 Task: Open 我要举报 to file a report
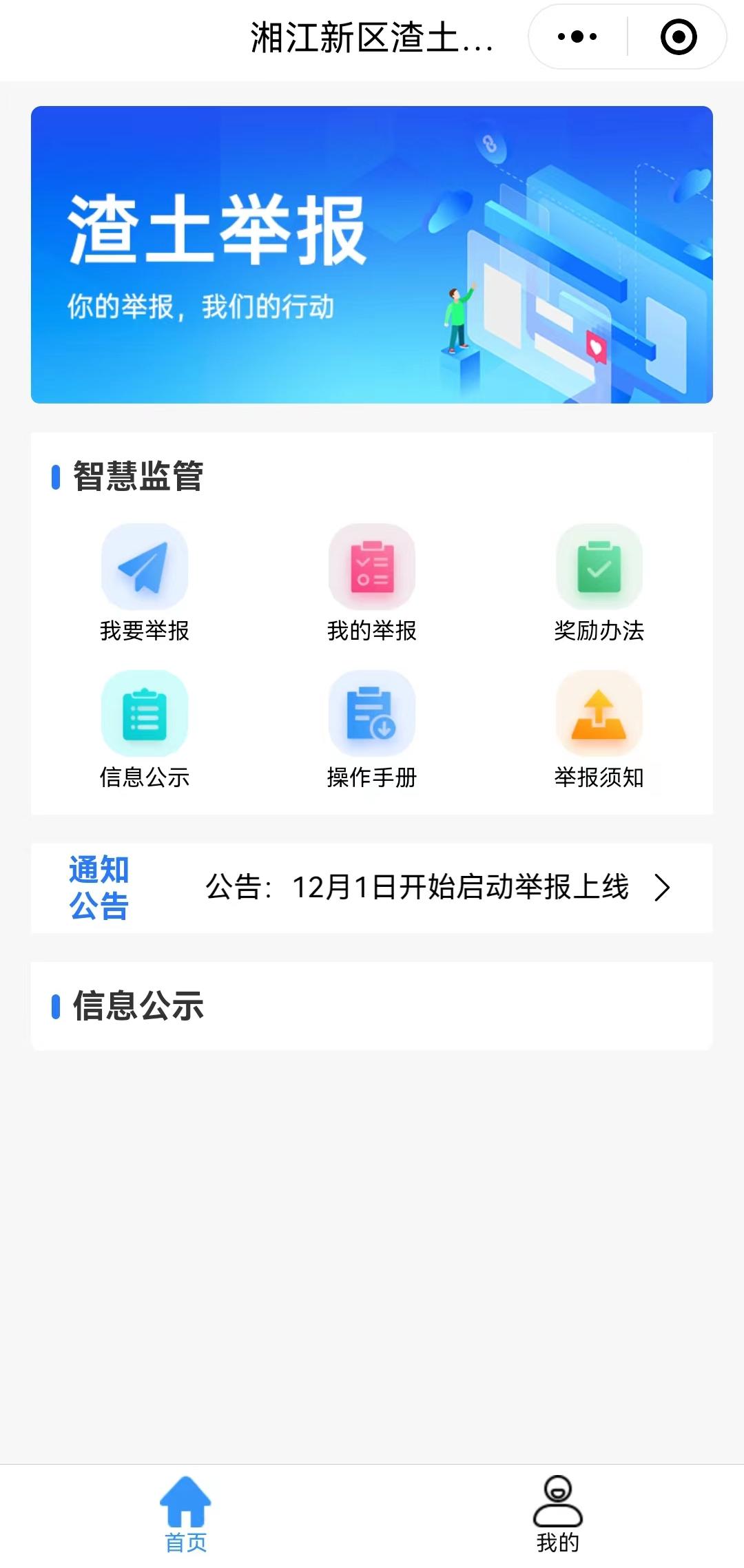tap(145, 583)
